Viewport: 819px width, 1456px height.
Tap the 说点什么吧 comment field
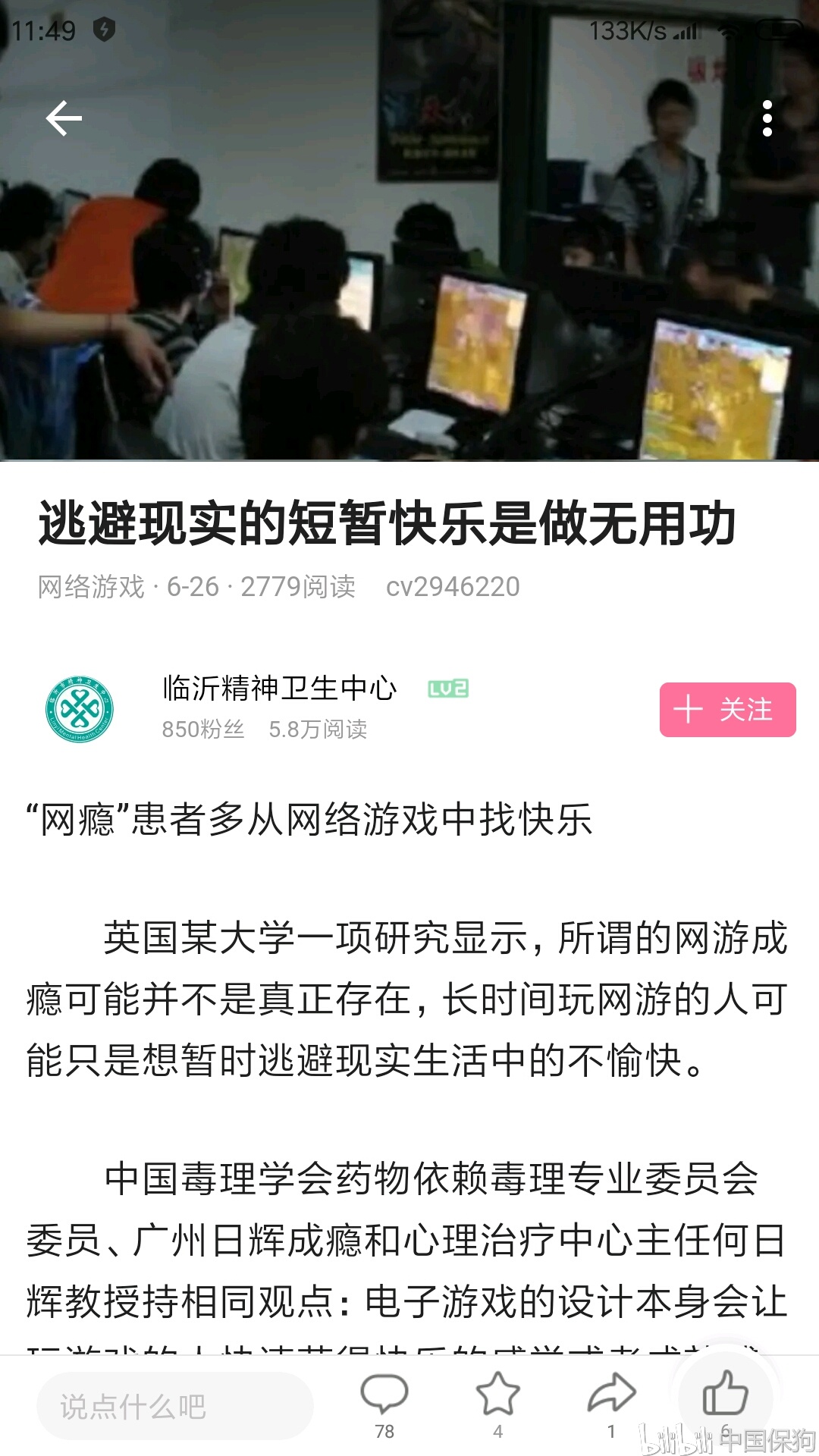(x=174, y=1406)
